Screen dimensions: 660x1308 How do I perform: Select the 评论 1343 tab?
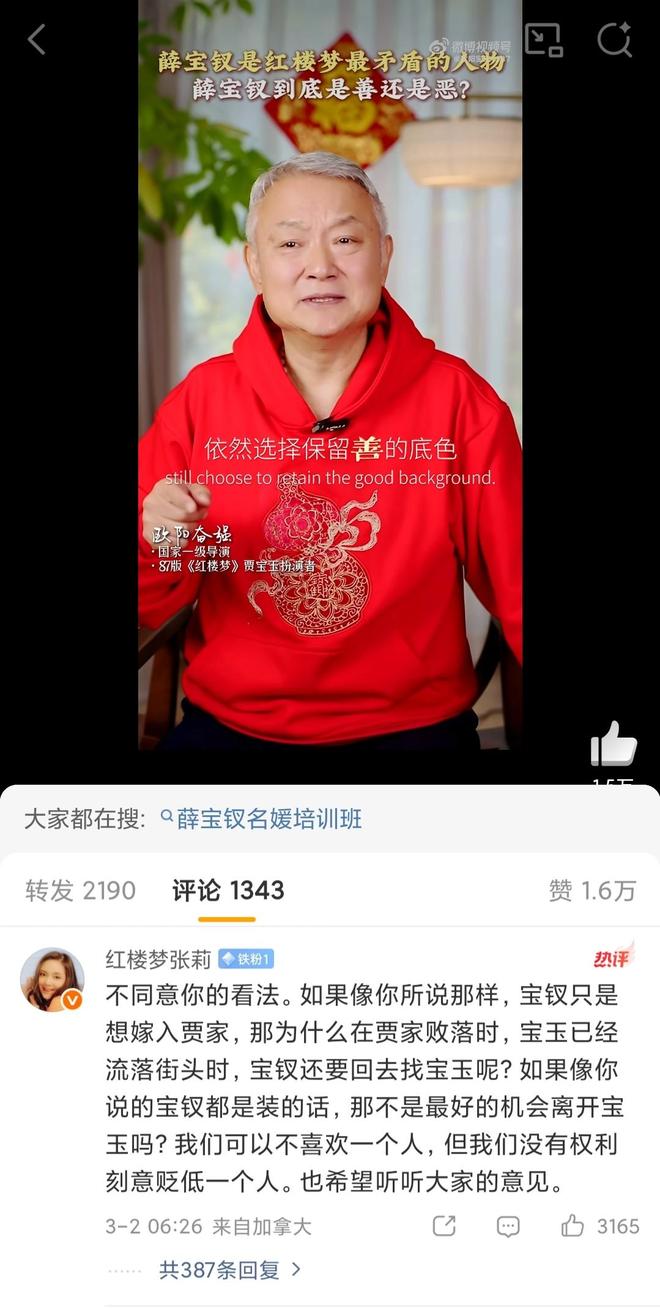tap(228, 890)
